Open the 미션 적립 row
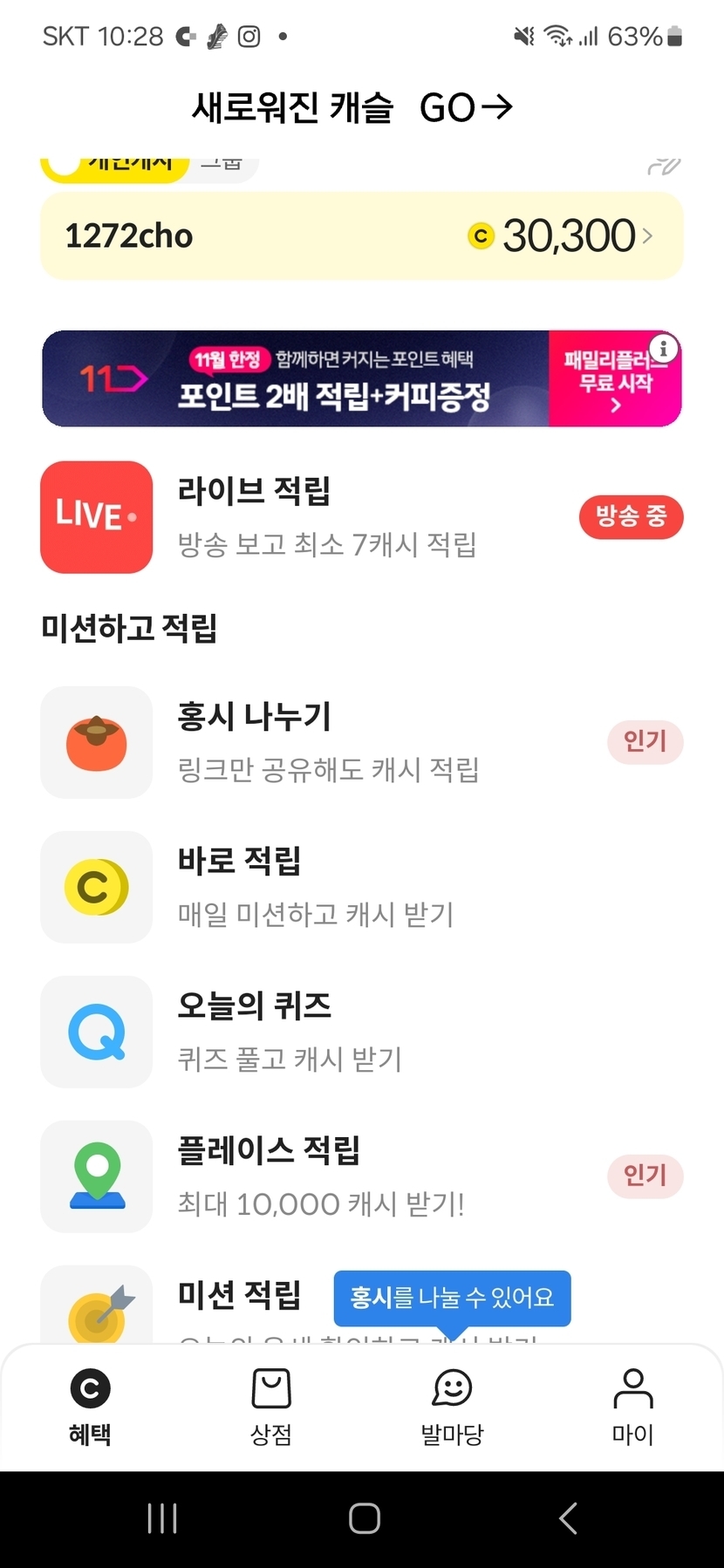Screen dimensions: 724x1568 pos(240,1294)
